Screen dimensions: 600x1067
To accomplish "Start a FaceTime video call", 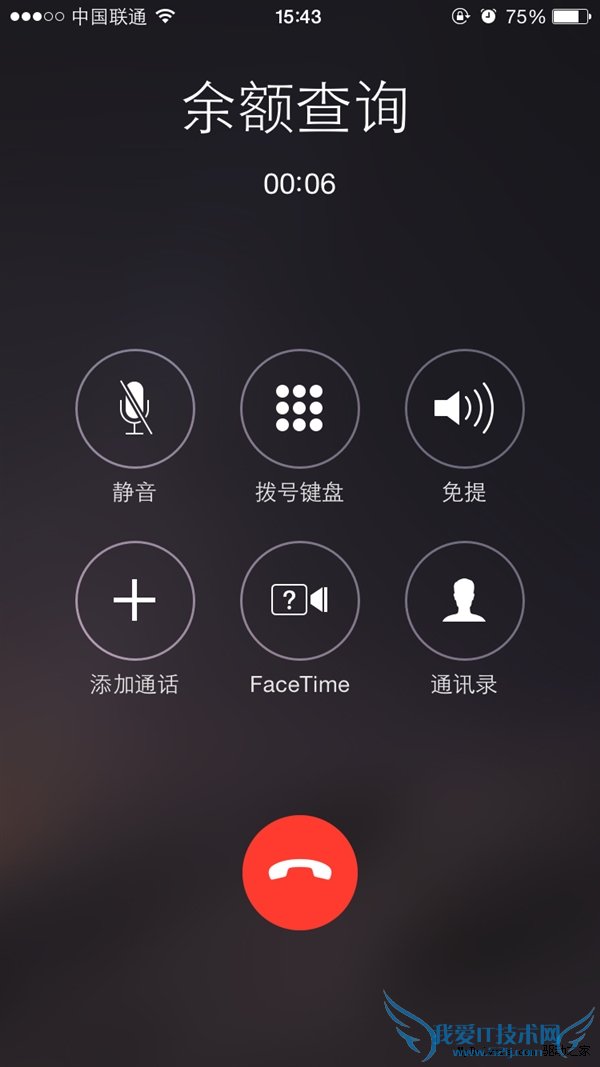I will tap(299, 600).
